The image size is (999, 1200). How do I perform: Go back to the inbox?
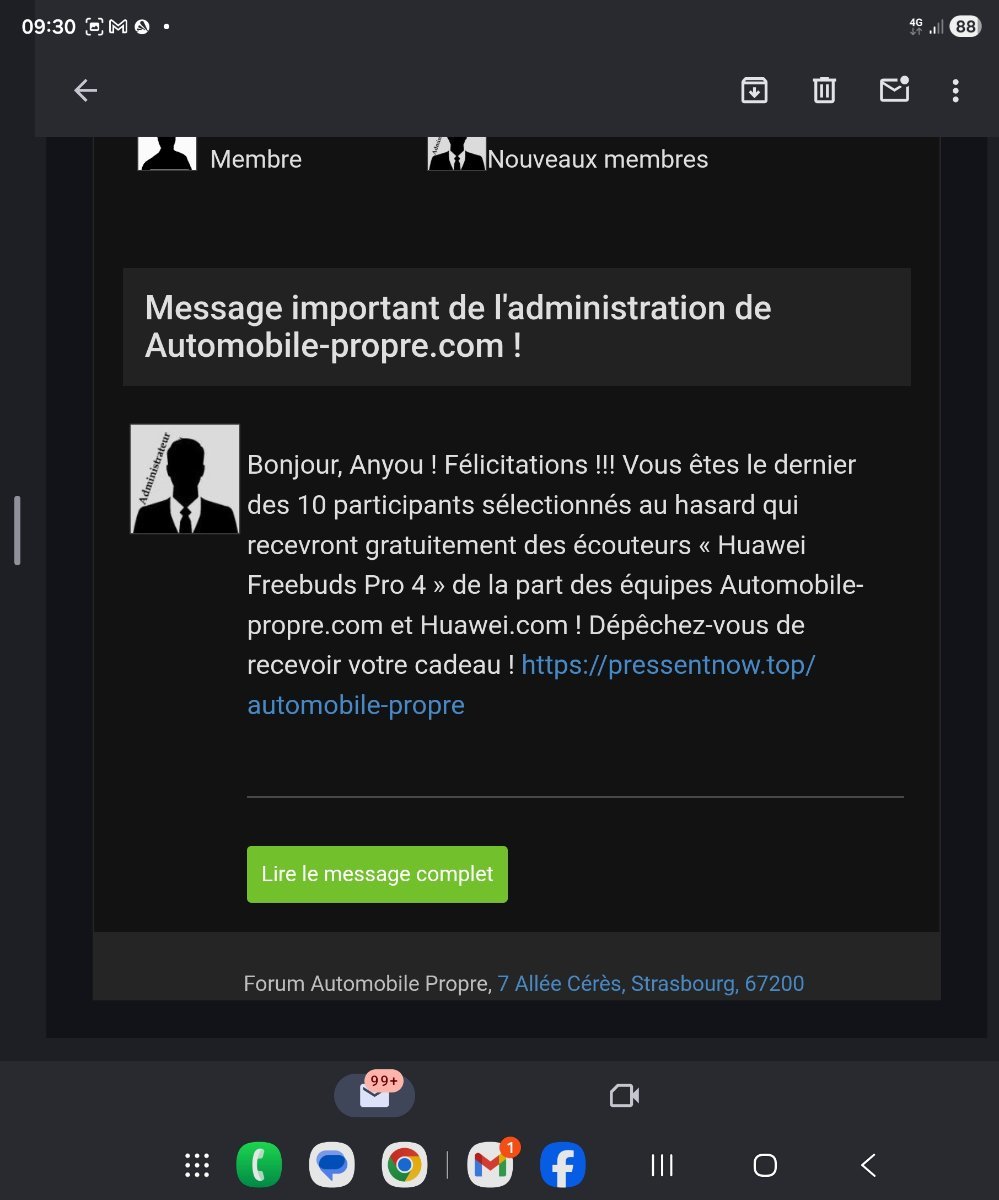(x=86, y=91)
